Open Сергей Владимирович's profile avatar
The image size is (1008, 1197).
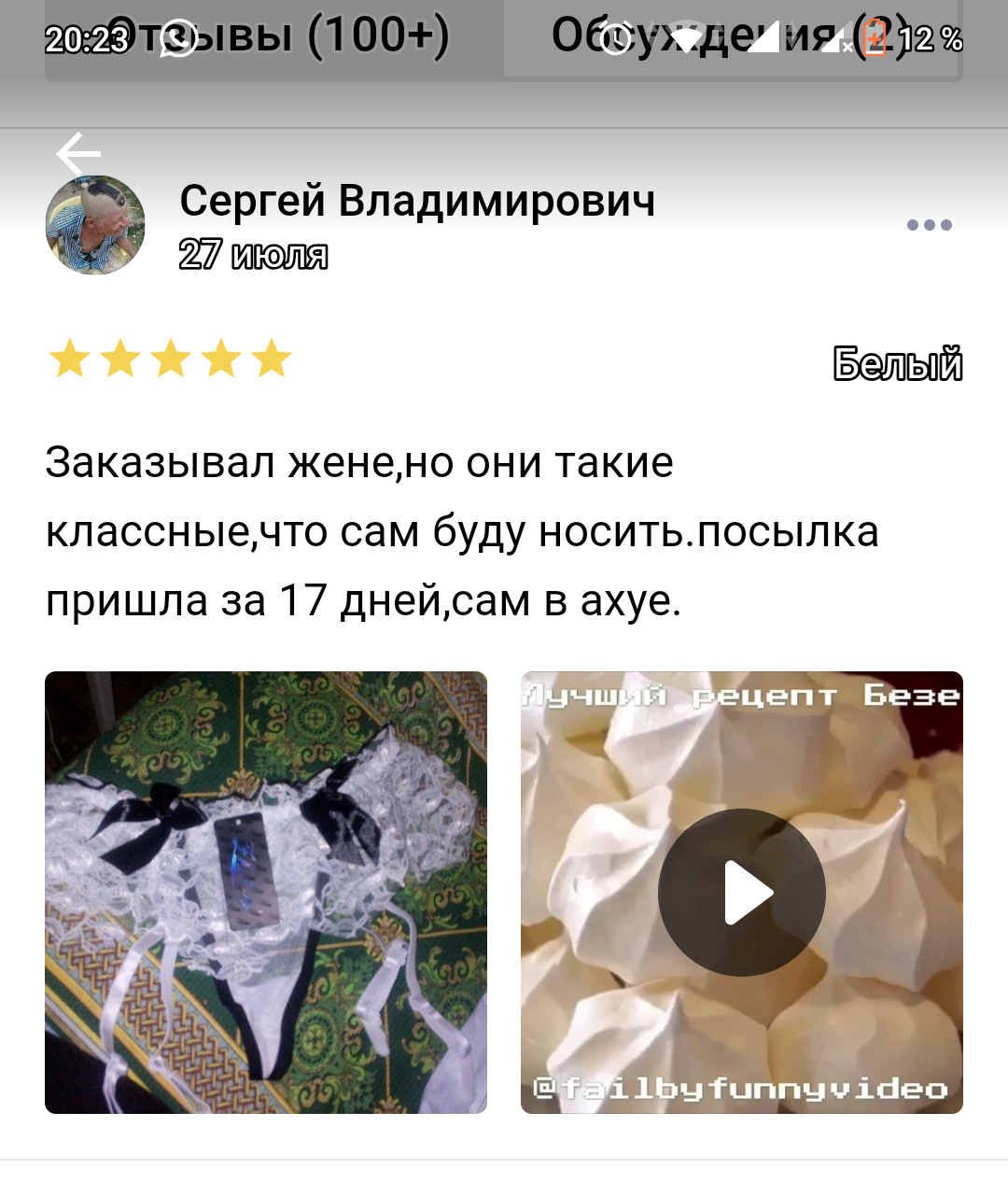pyautogui.click(x=95, y=225)
